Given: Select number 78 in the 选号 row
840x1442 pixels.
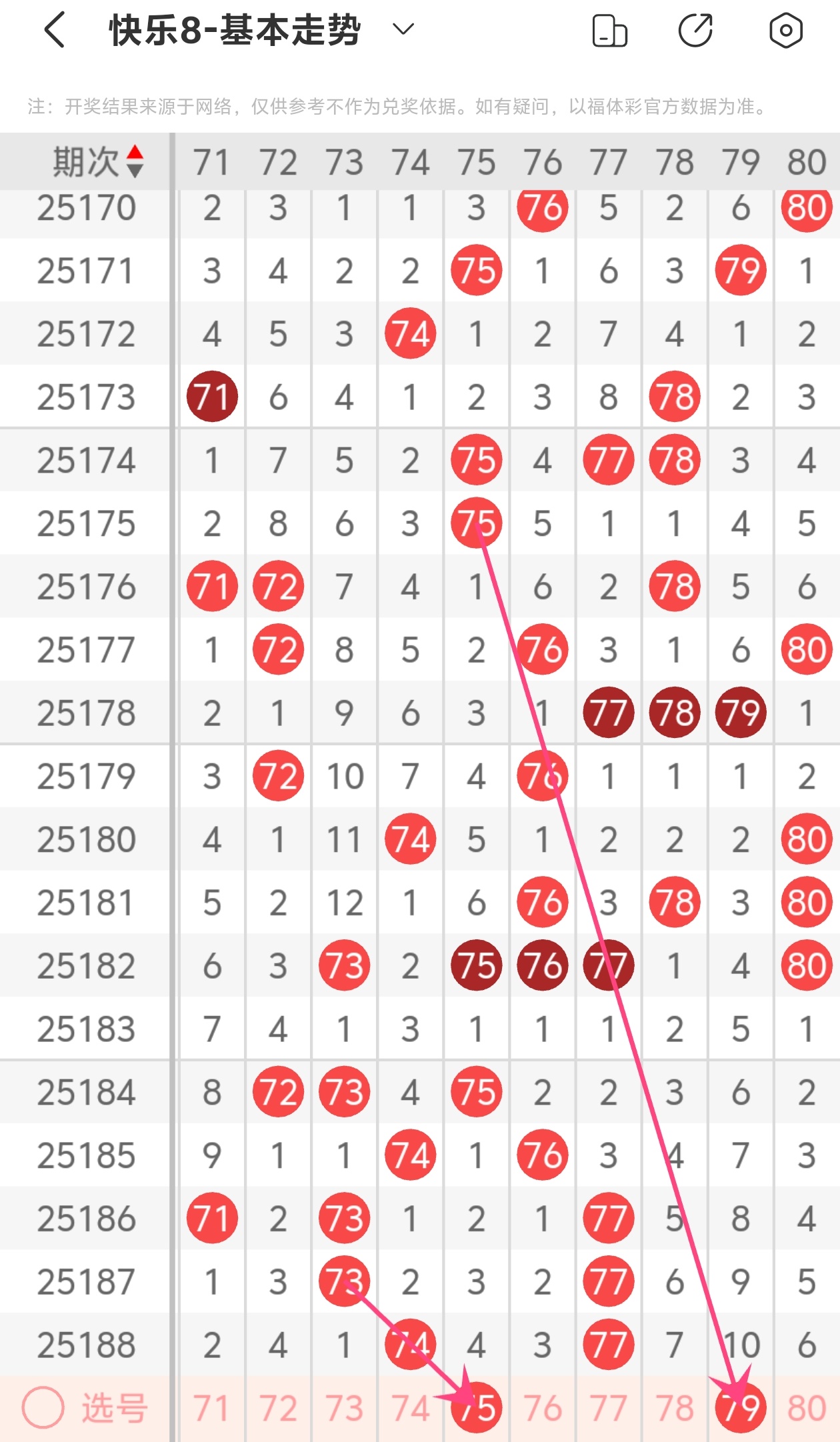Looking at the screenshot, I should pyautogui.click(x=674, y=1408).
